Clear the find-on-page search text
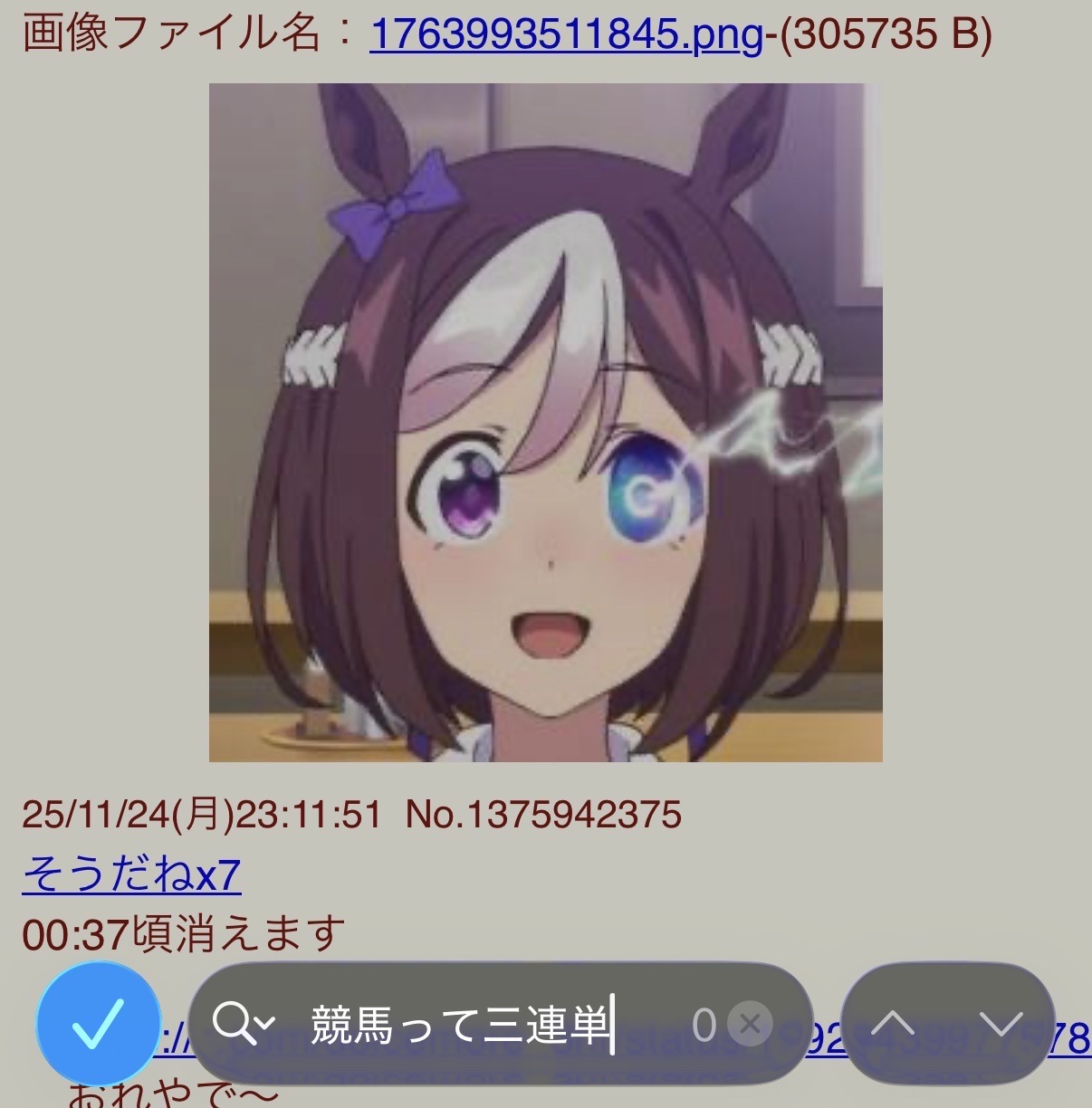The height and width of the screenshot is (1108, 1092). (x=750, y=1025)
